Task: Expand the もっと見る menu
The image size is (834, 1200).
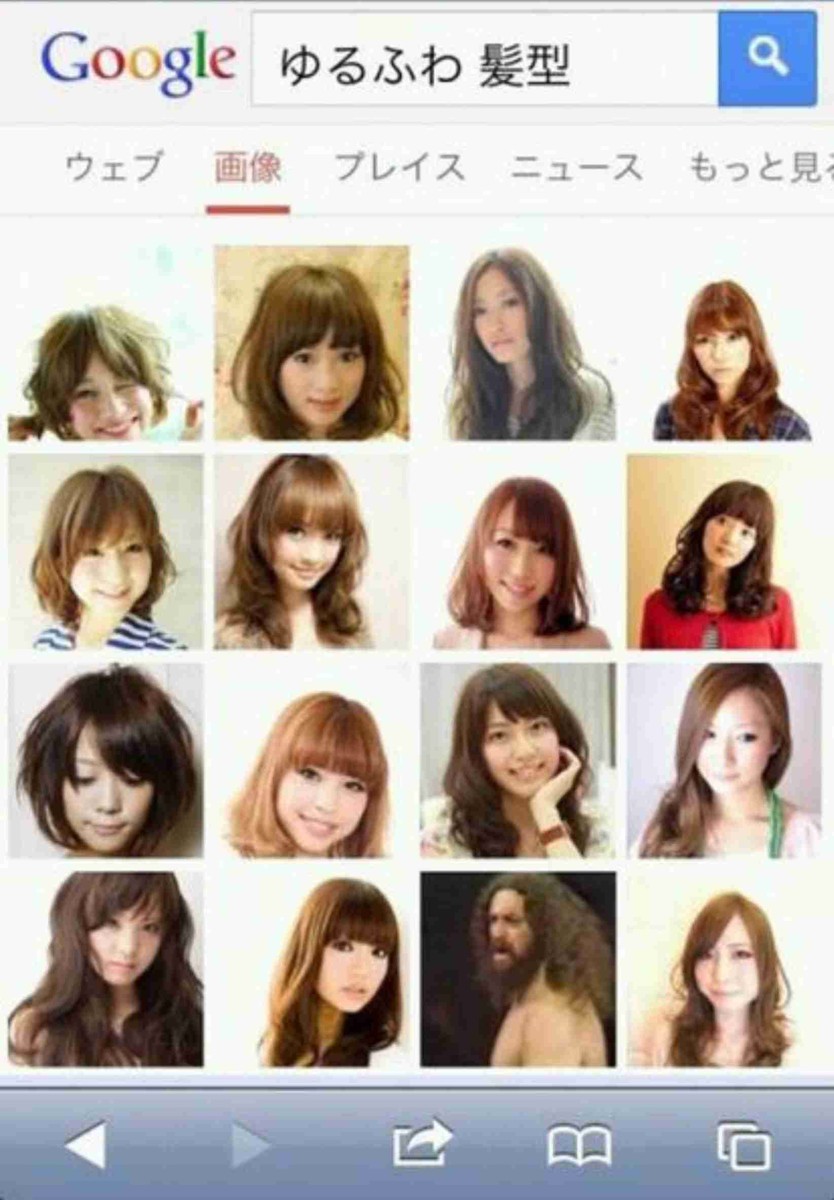Action: 760,167
